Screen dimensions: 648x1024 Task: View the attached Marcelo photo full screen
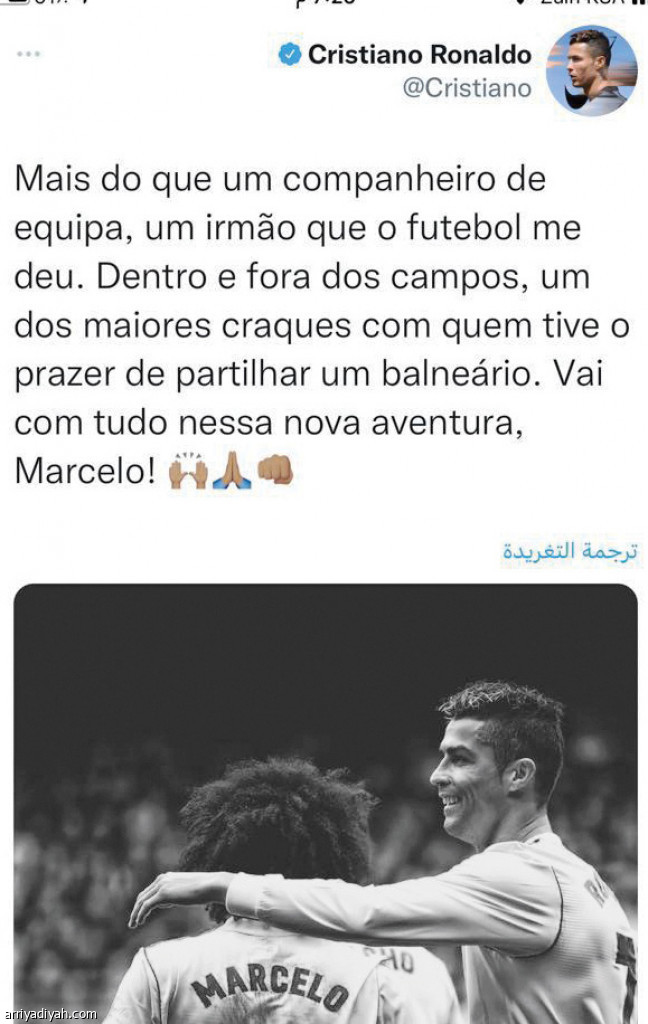[325, 800]
